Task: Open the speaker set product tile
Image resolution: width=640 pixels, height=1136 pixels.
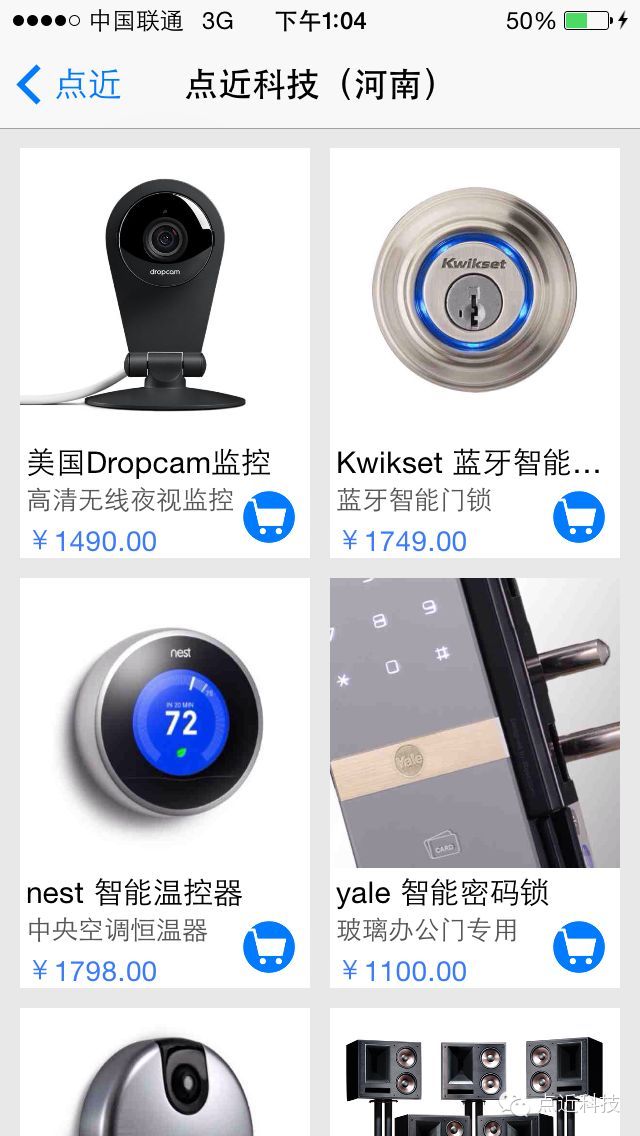Action: [x=475, y=1075]
